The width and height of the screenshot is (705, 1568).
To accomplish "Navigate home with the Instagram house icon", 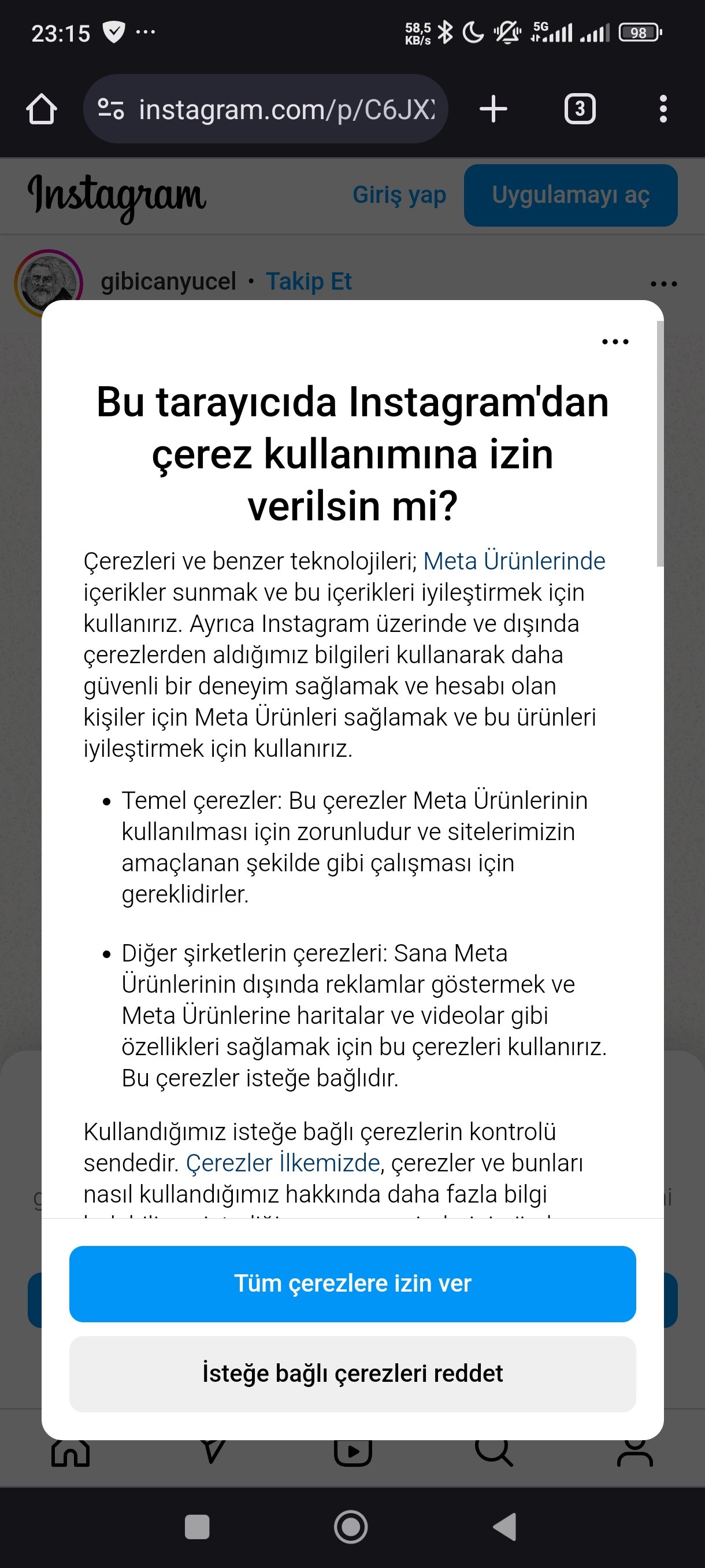I will (70, 1452).
